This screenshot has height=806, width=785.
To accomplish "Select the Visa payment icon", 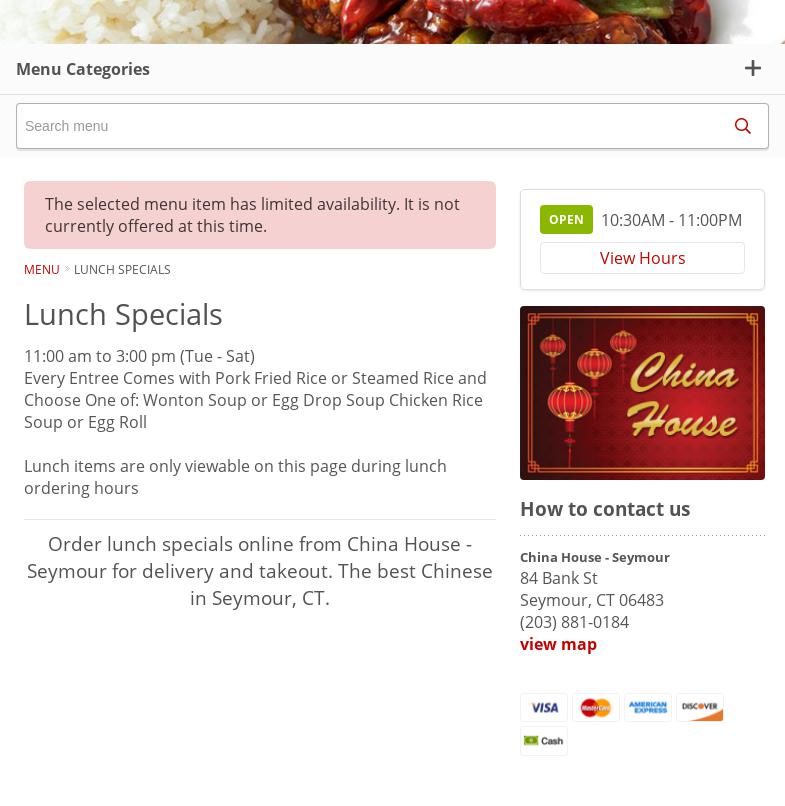I will [544, 707].
